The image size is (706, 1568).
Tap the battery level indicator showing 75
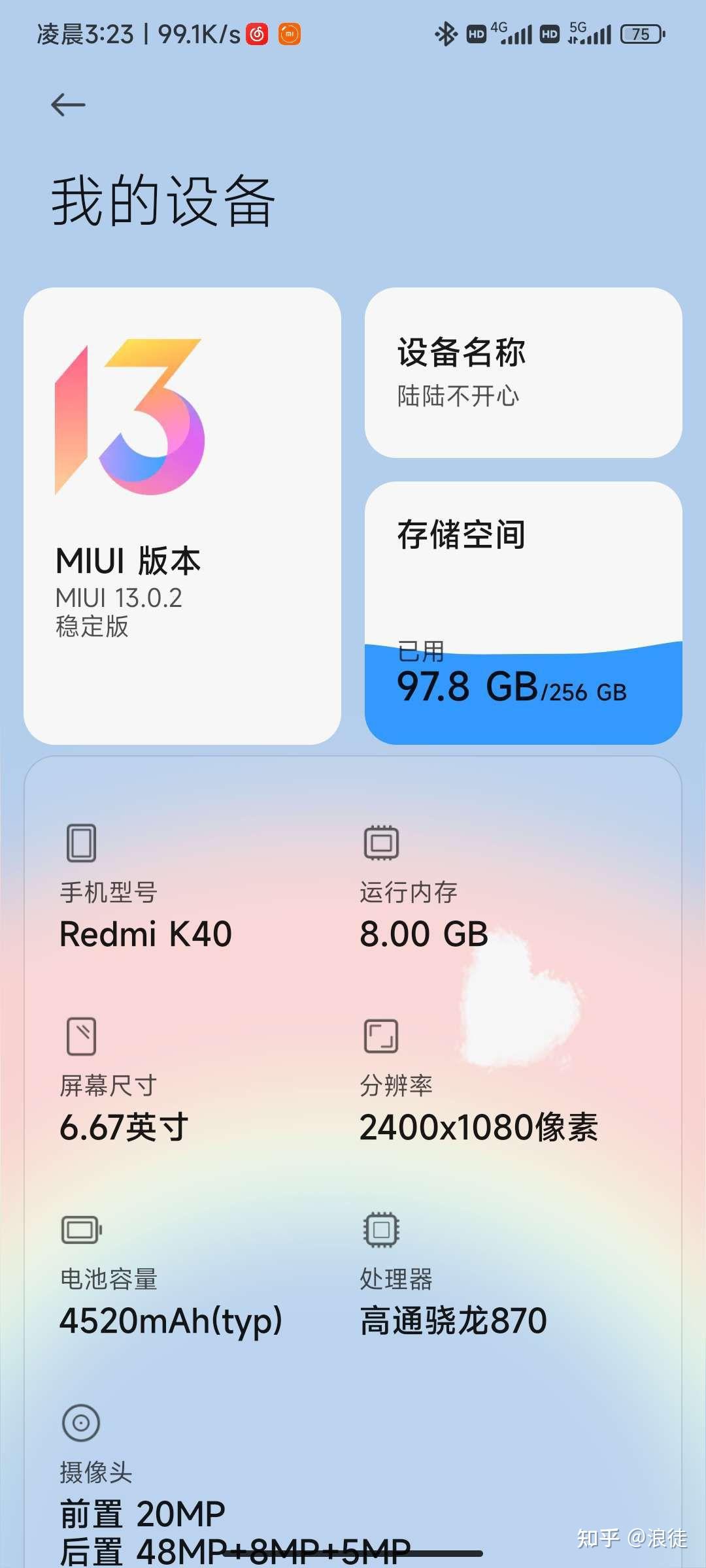pos(643,34)
